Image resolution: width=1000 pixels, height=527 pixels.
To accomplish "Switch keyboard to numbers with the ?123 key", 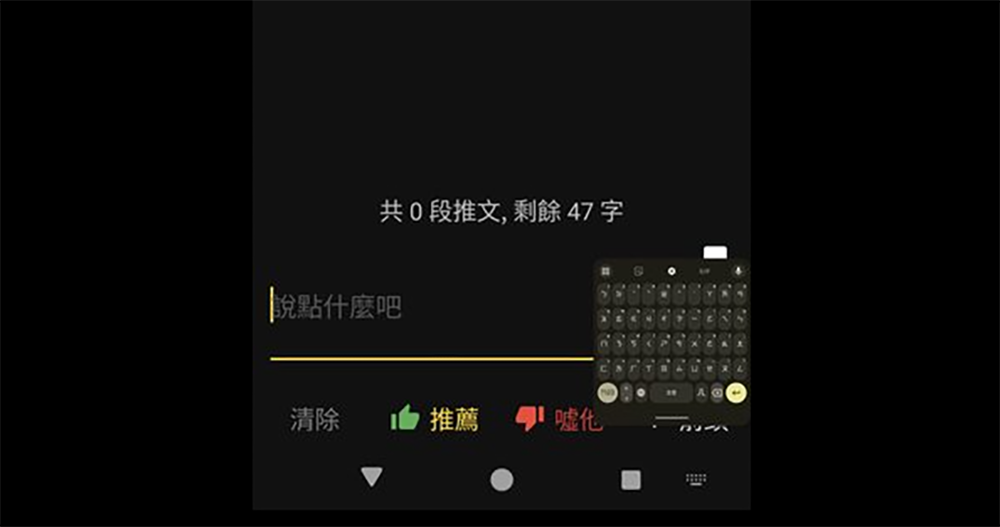I will pos(607,392).
